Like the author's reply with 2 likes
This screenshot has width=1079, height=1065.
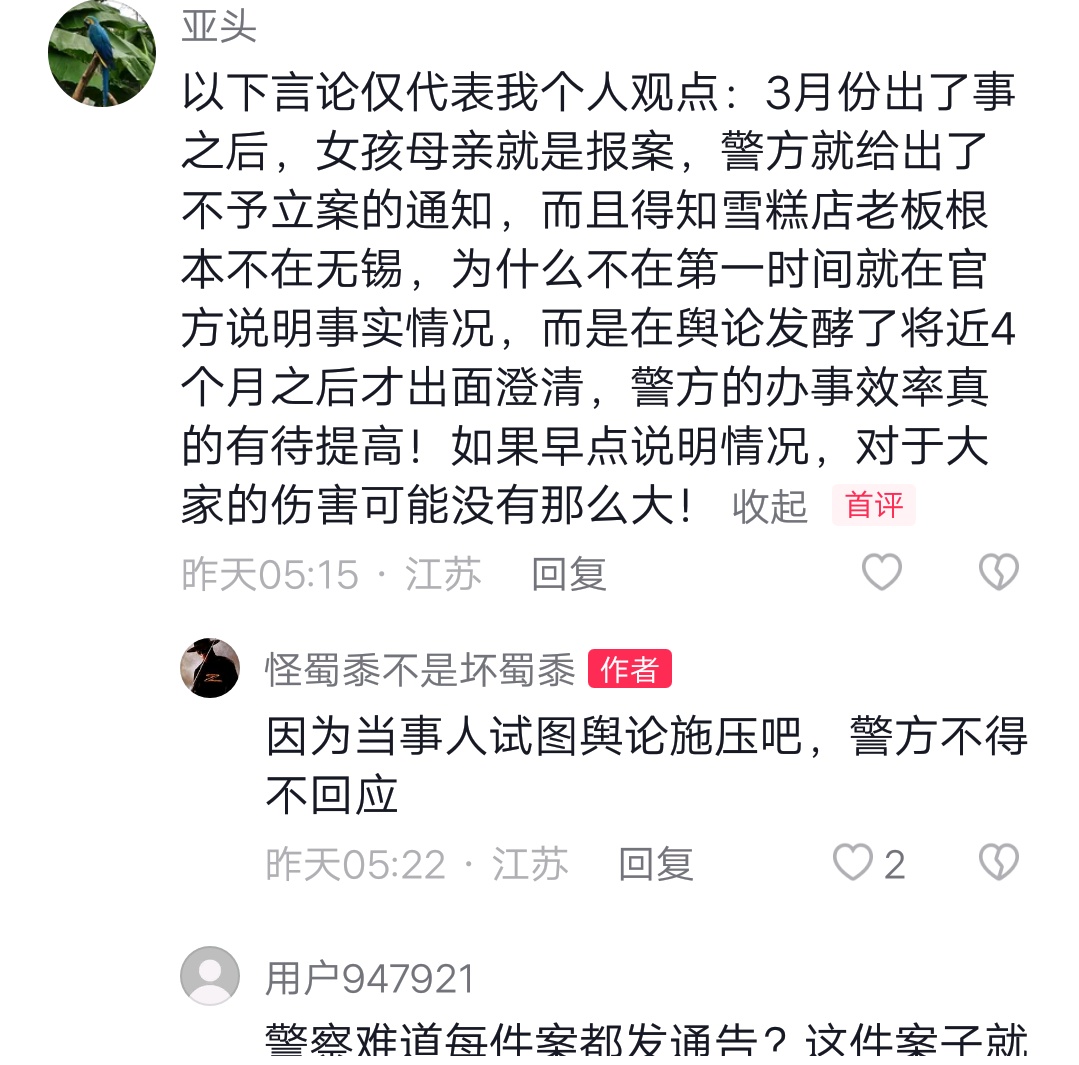pyautogui.click(x=853, y=862)
